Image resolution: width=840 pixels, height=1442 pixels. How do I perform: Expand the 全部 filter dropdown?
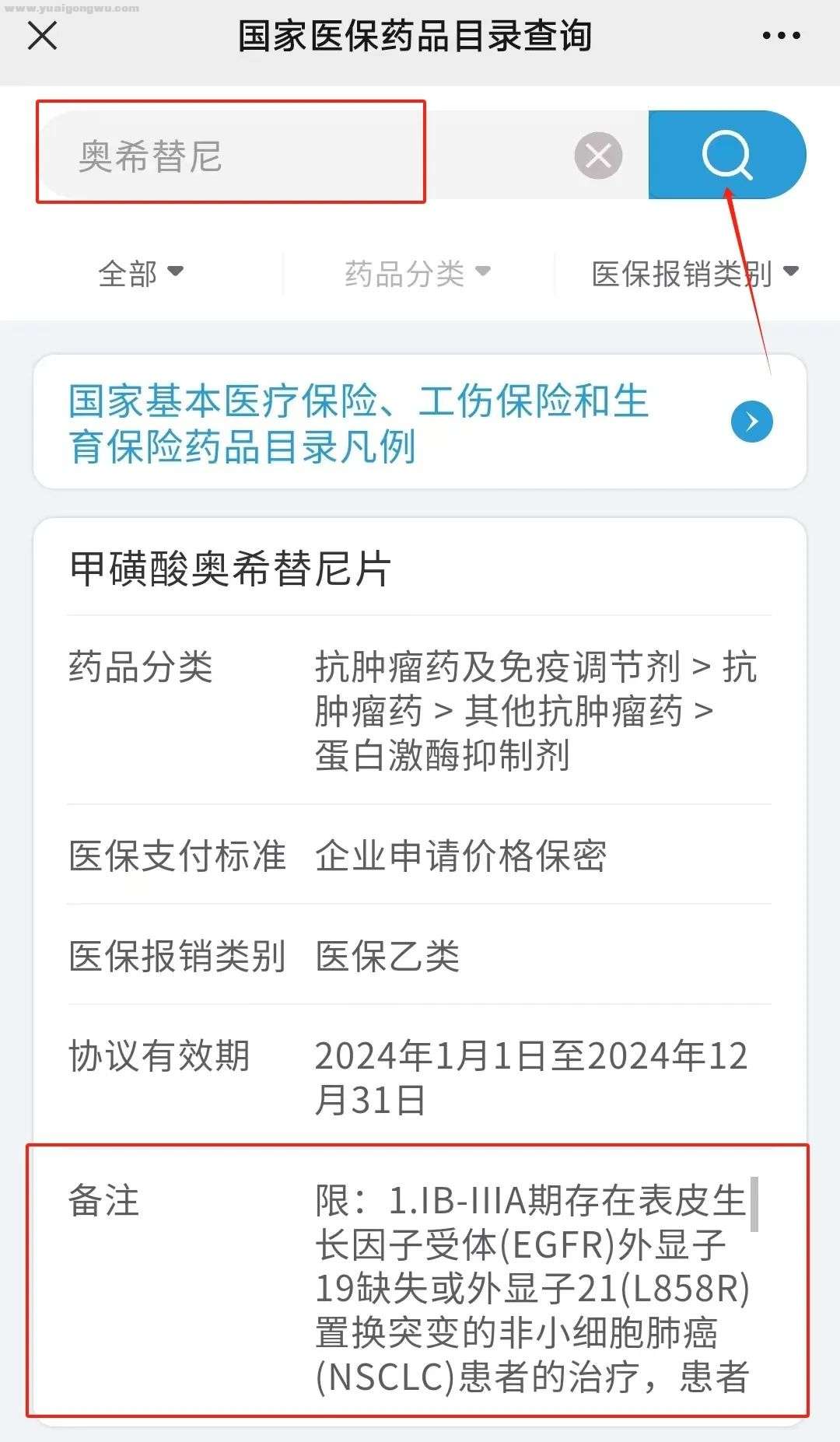(141, 273)
